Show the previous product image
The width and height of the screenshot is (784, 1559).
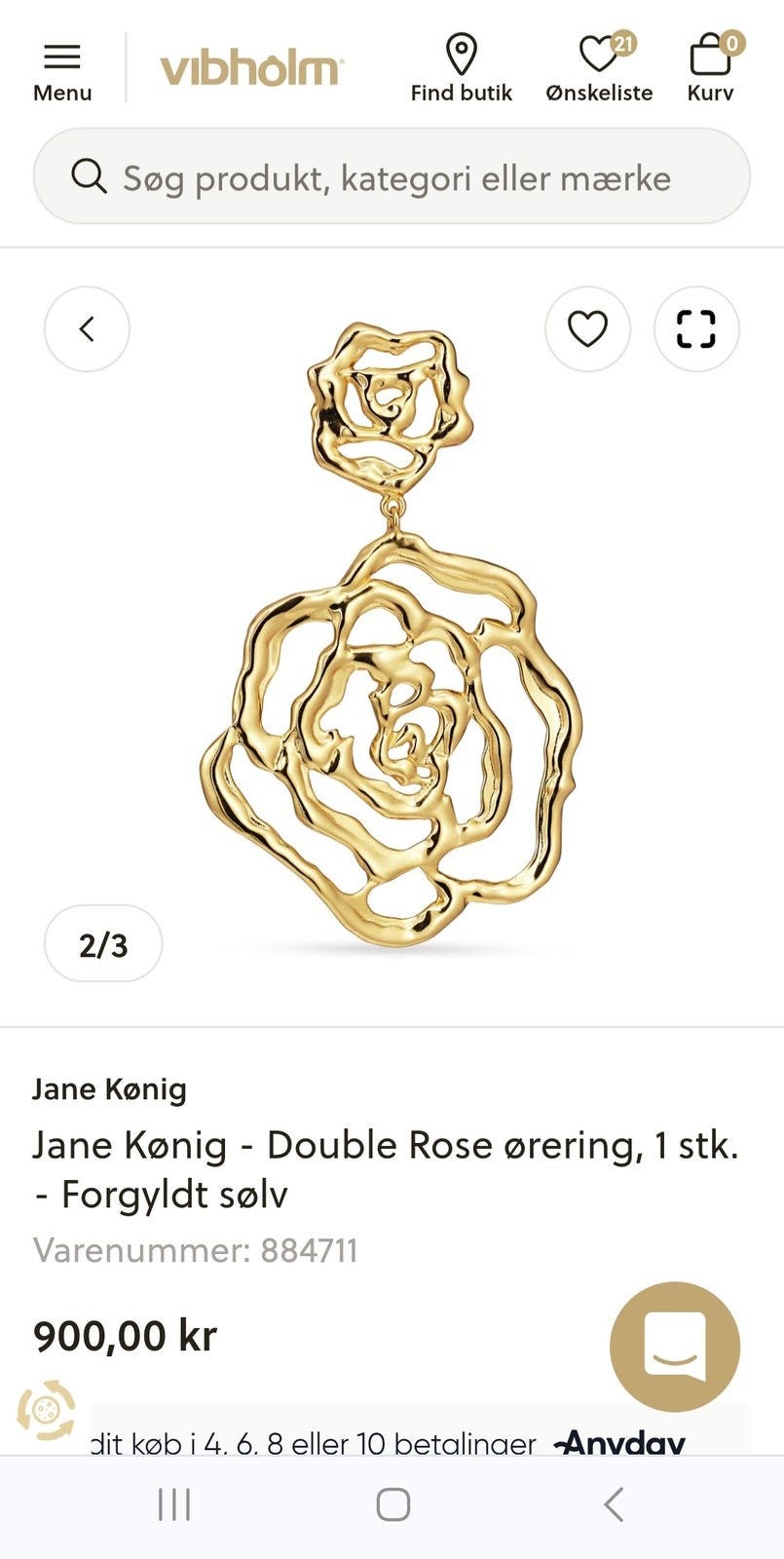pos(87,329)
